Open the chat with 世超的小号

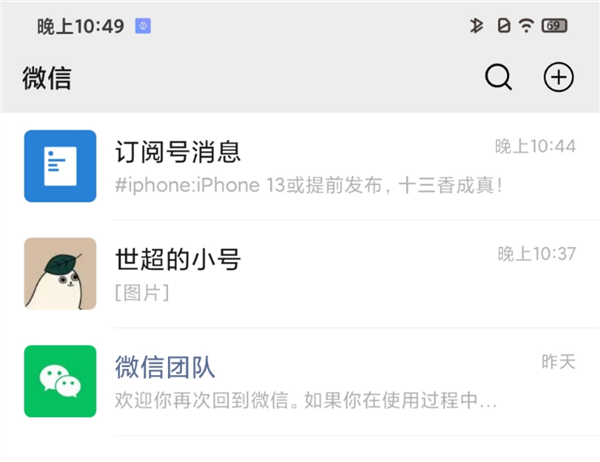[x=300, y=273]
